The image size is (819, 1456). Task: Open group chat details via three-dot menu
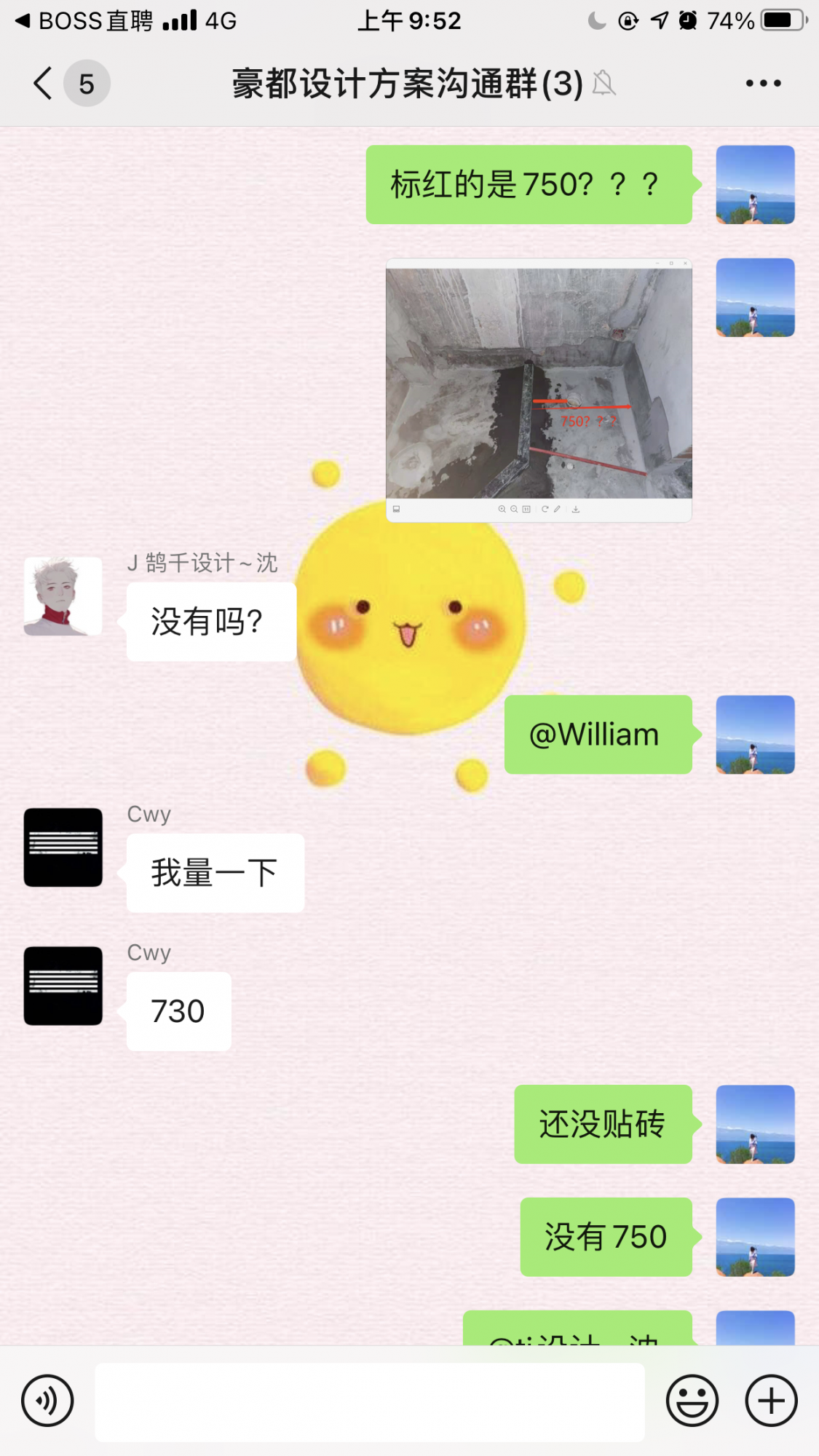coord(763,83)
